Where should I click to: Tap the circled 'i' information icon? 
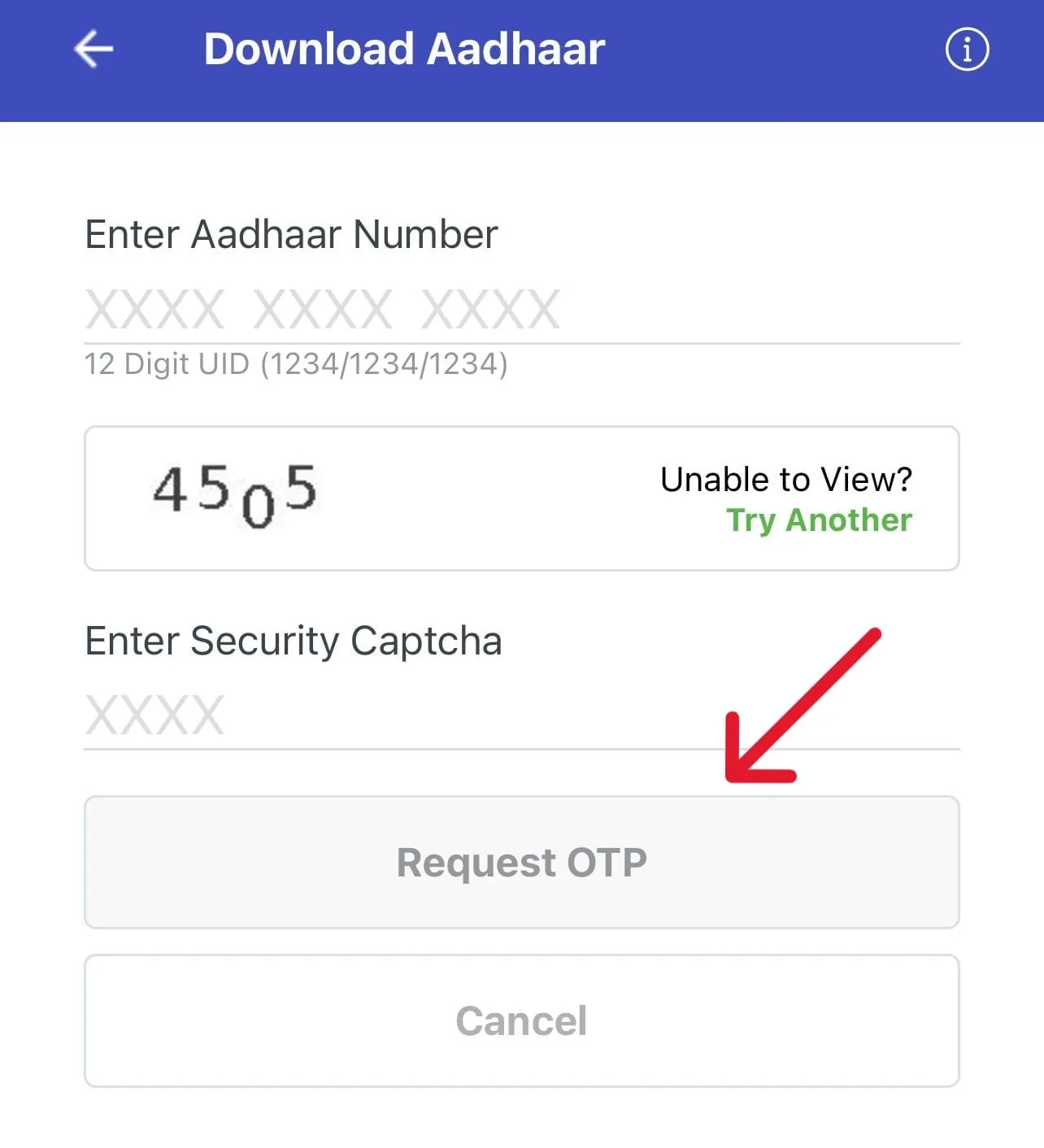click(x=967, y=49)
